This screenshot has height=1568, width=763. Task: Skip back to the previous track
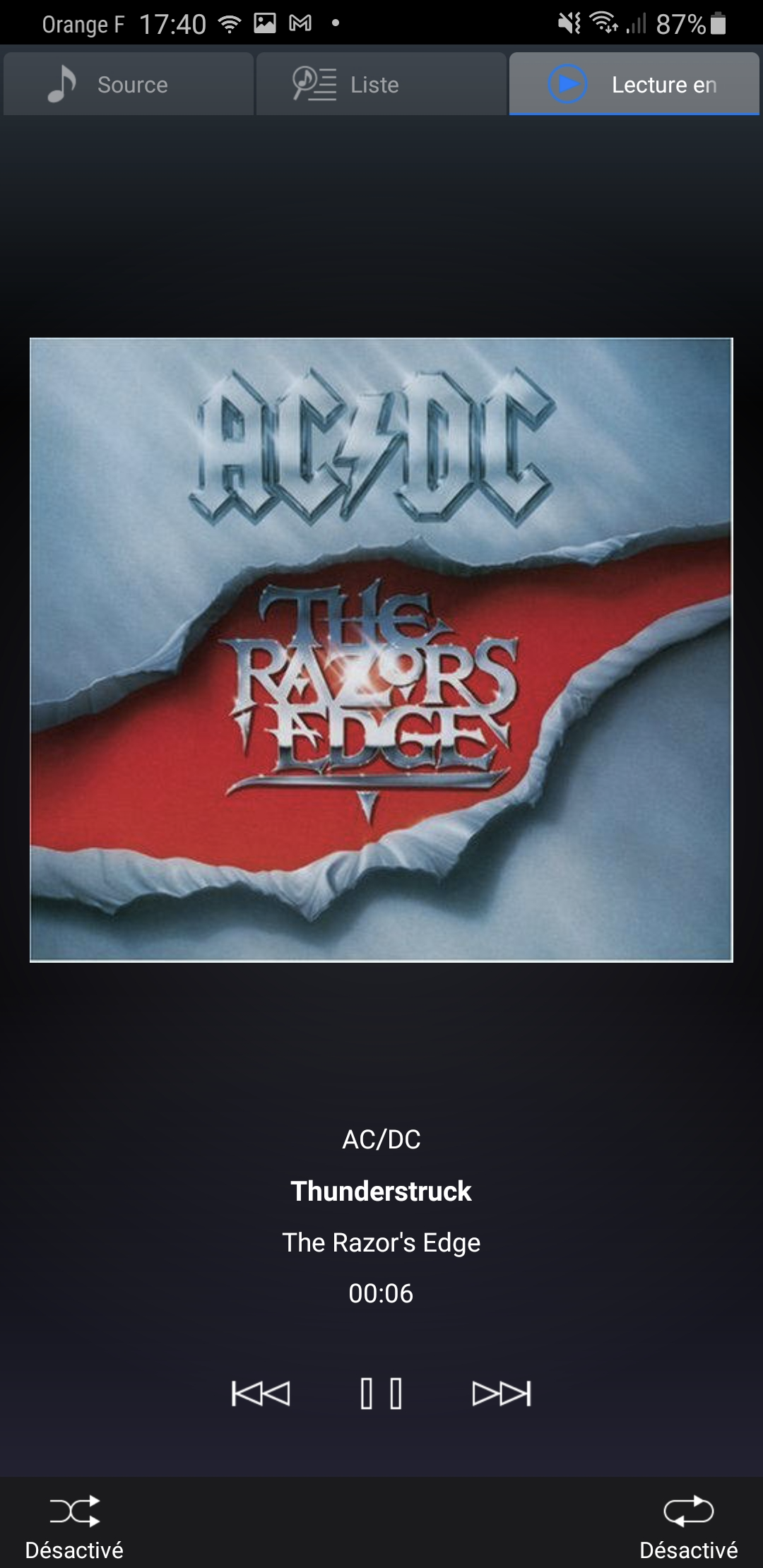coord(261,1393)
